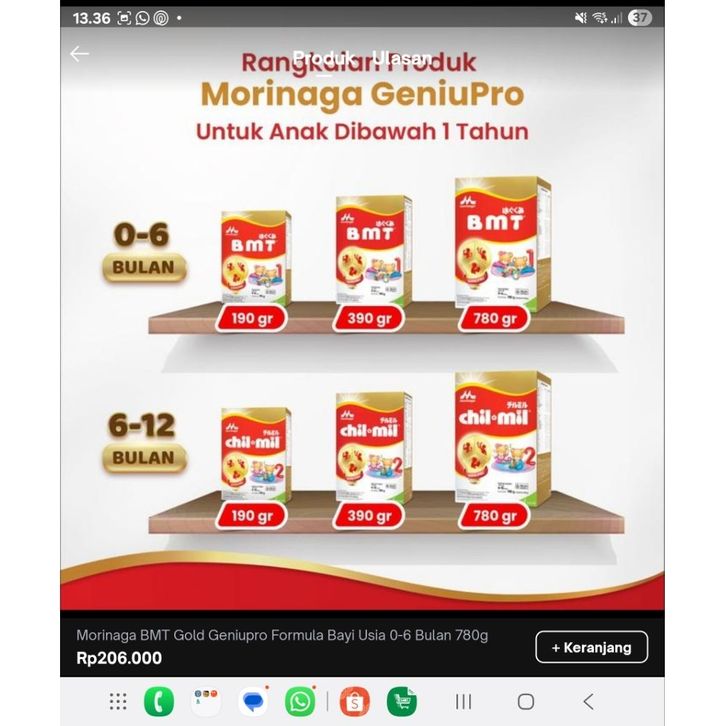726x726 pixels.
Task: Go to the home screen
Action: point(526,701)
